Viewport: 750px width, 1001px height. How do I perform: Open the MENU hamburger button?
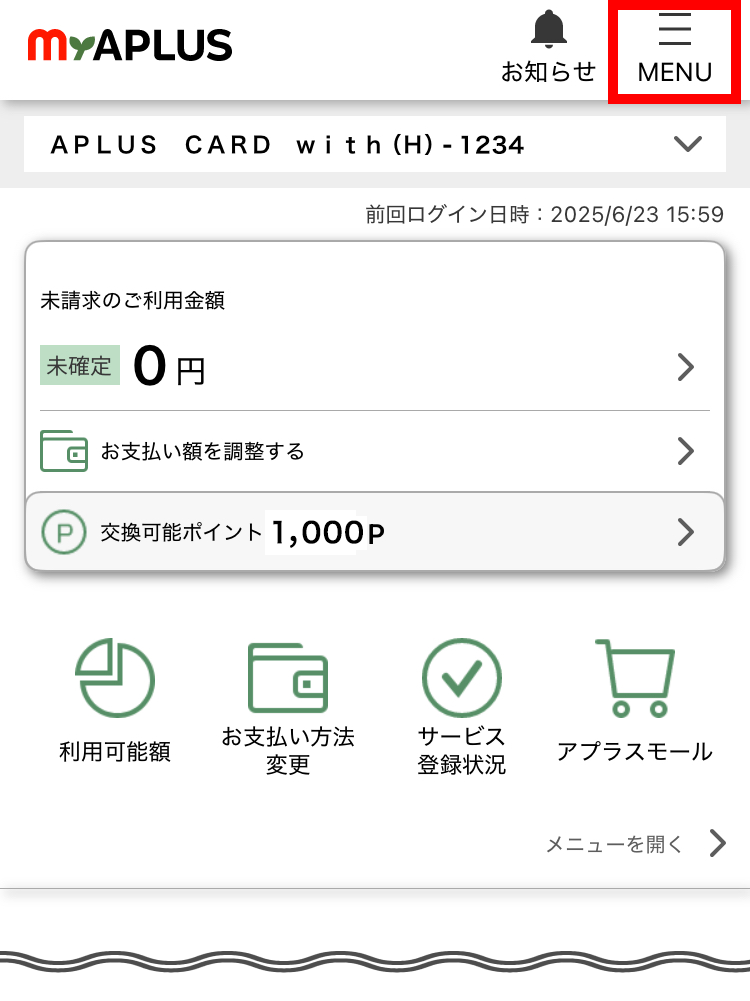(x=675, y=50)
